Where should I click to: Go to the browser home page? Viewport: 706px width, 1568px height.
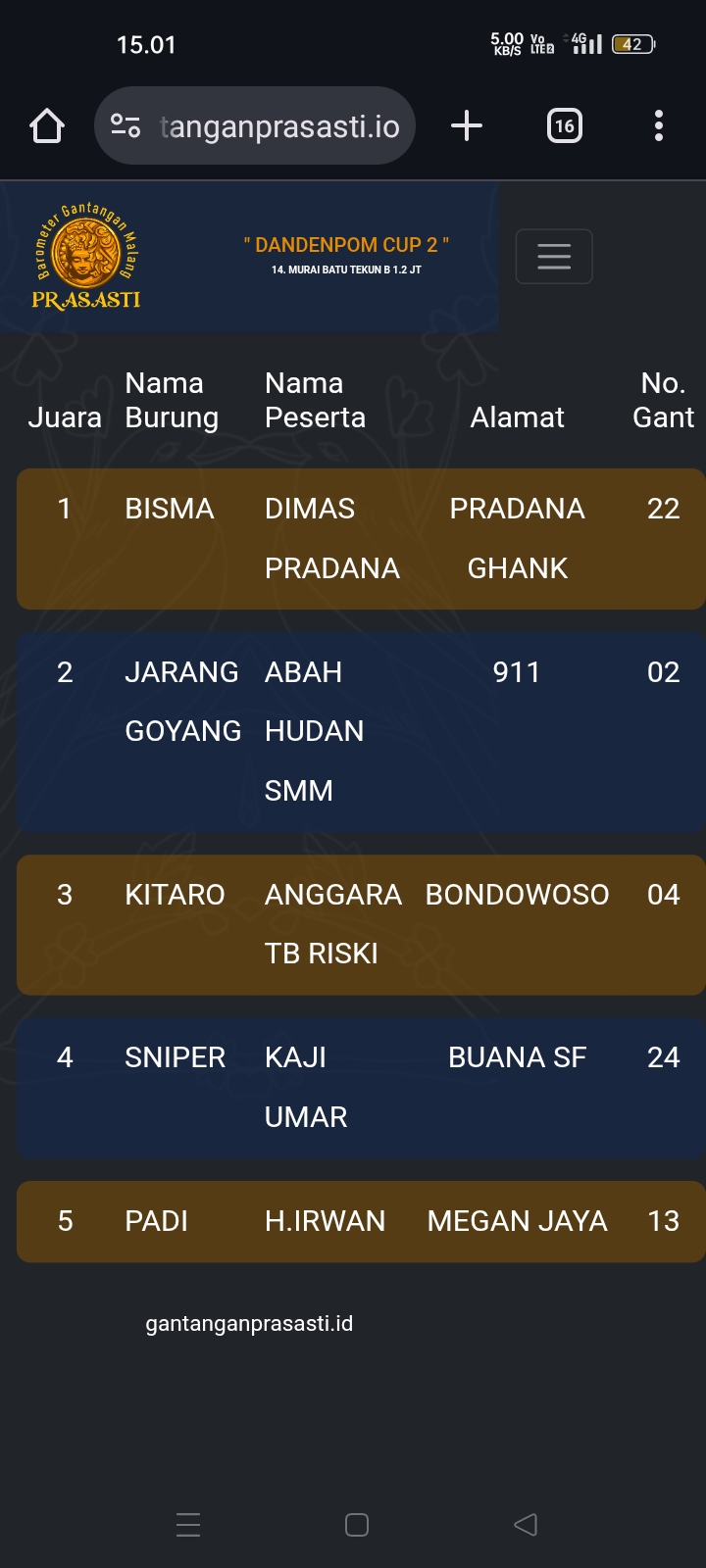[47, 126]
